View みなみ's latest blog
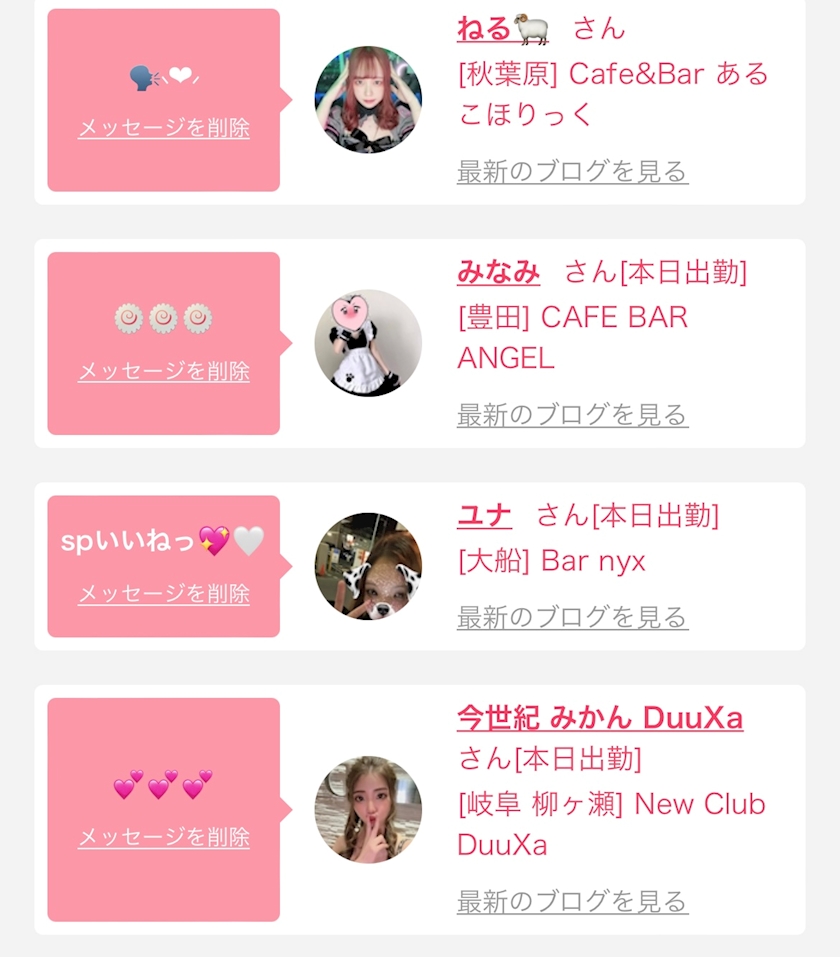Viewport: 840px width, 957px height. coord(572,414)
